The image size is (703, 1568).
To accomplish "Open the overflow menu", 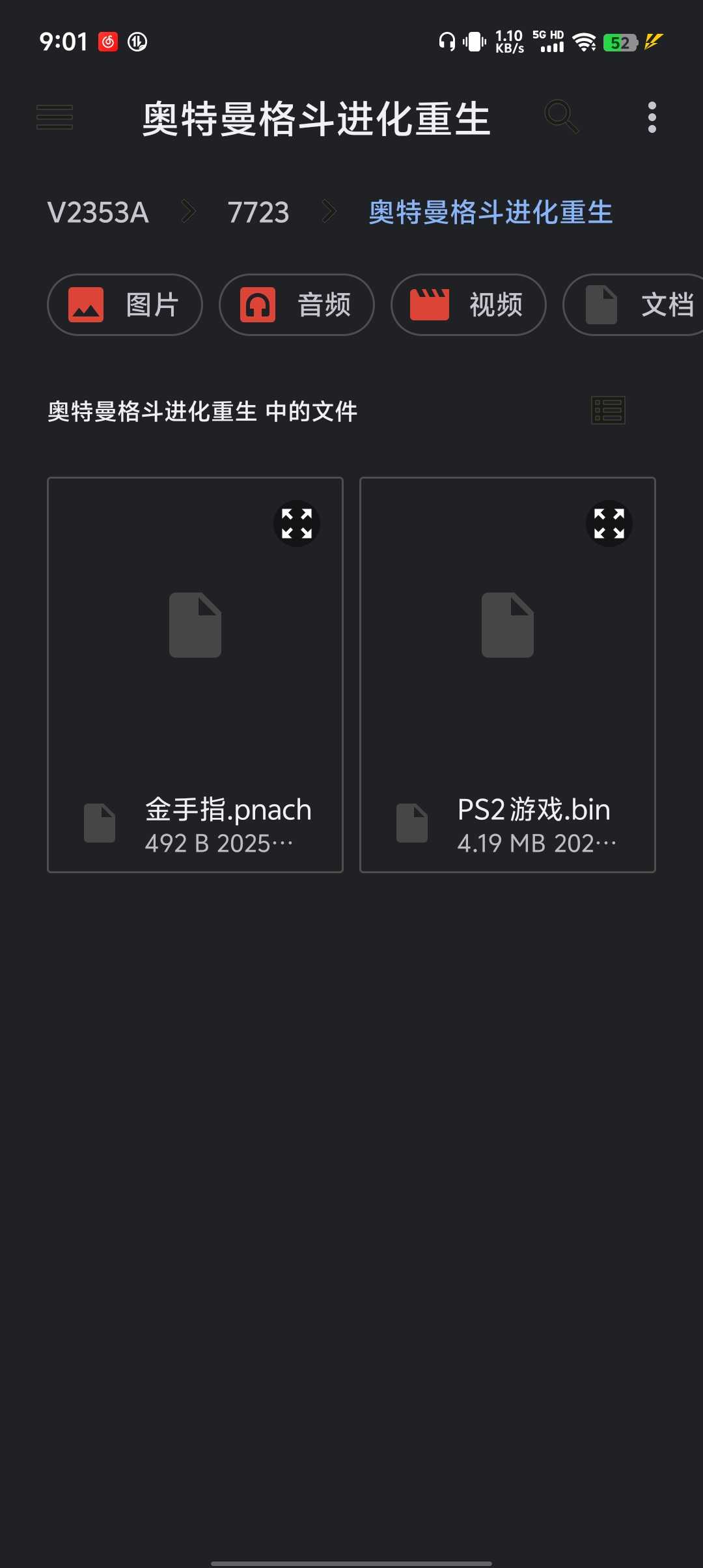I will tap(652, 117).
